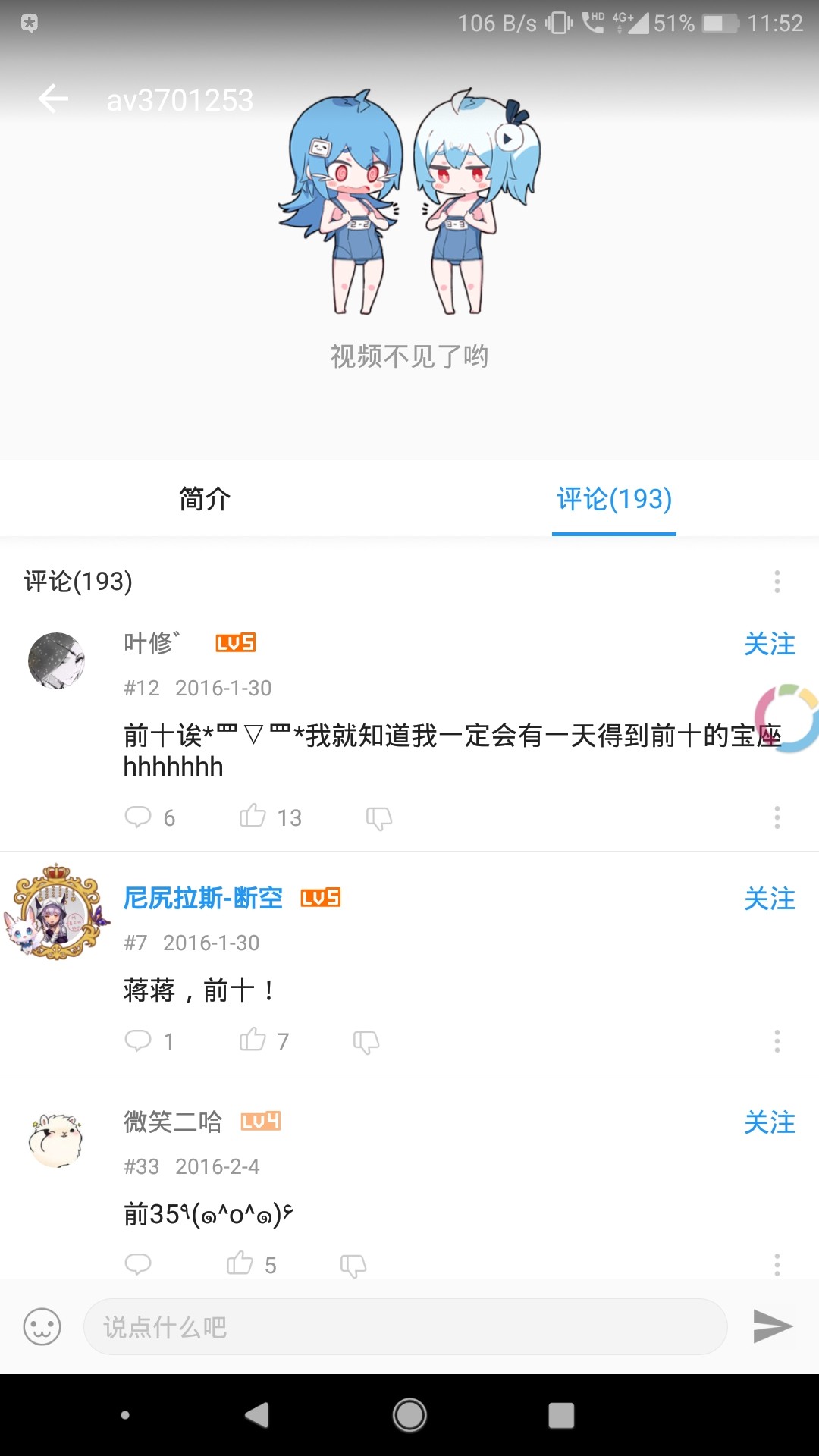Dislike 叶修's comment

pos(378,818)
